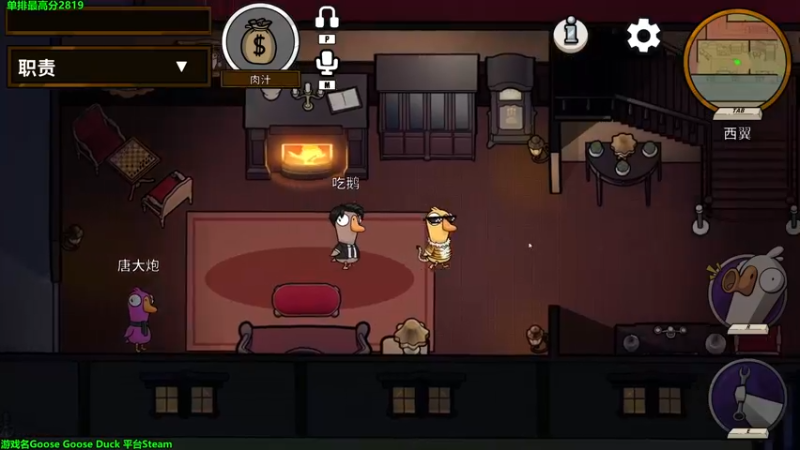
Task: Toggle the microphone icon
Action: 327,64
